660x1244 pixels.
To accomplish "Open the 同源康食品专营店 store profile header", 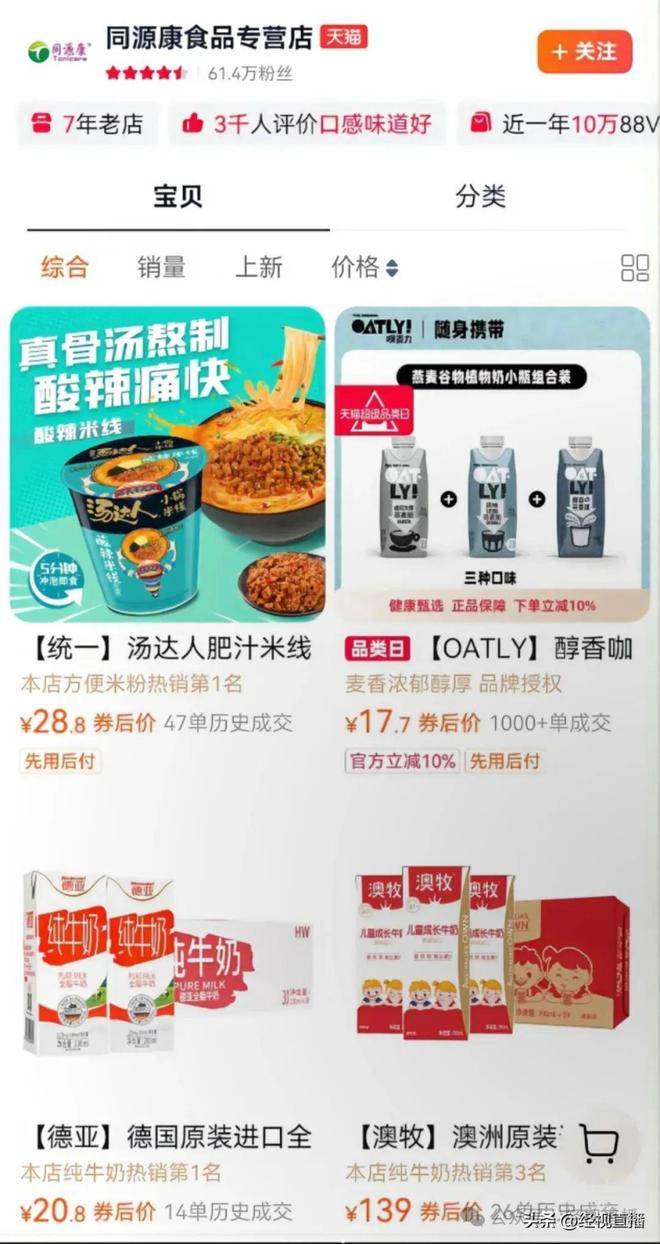I will (210, 39).
